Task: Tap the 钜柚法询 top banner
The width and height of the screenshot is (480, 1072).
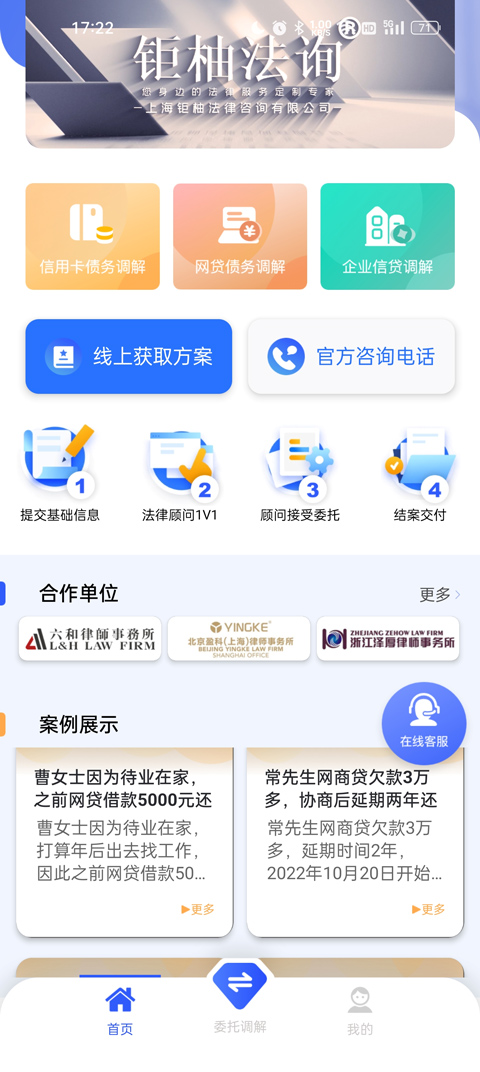Action: [x=240, y=74]
